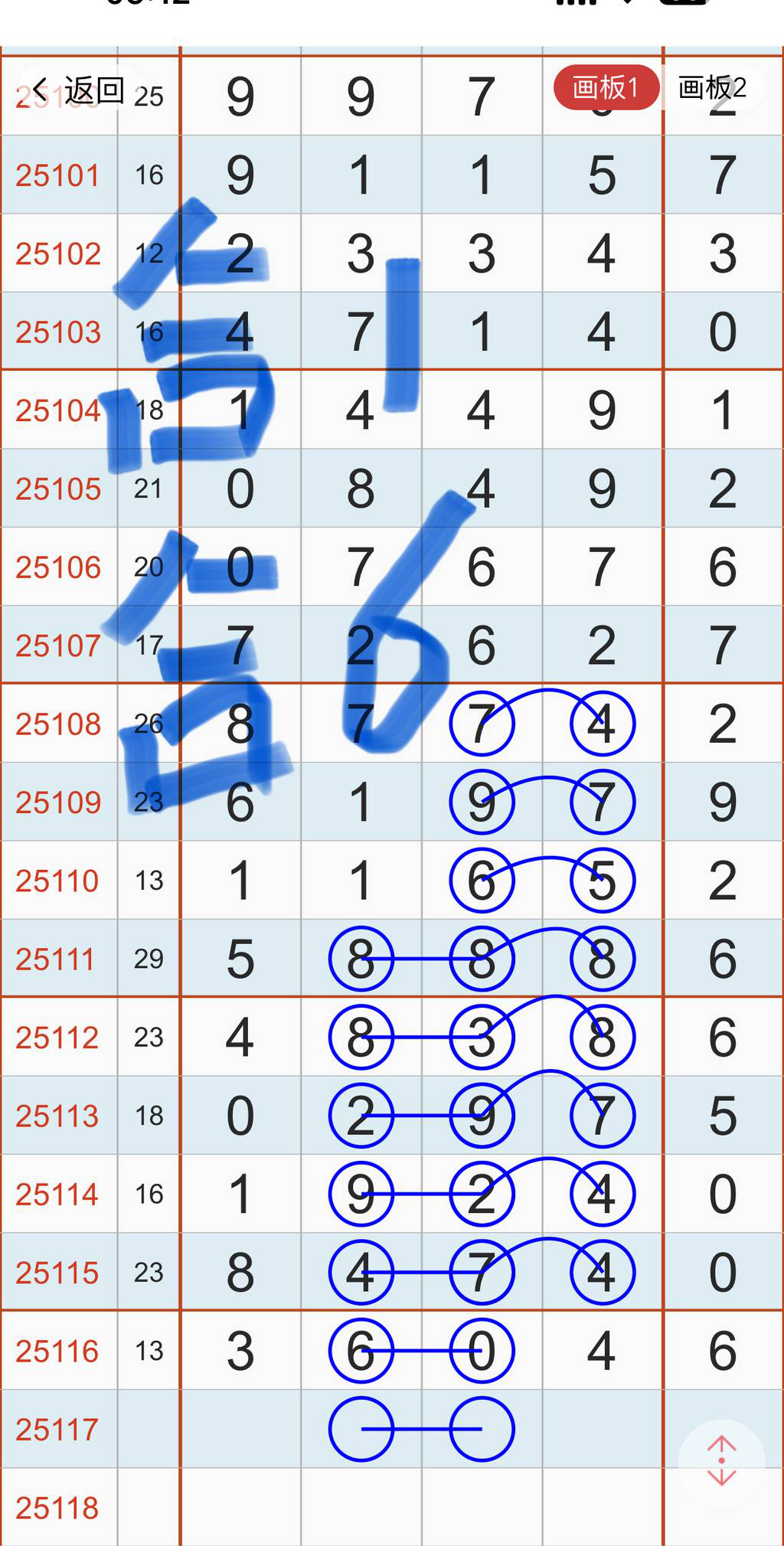Expand row 25108 by tapping its period number
This screenshot has width=784, height=1546.
point(58,723)
